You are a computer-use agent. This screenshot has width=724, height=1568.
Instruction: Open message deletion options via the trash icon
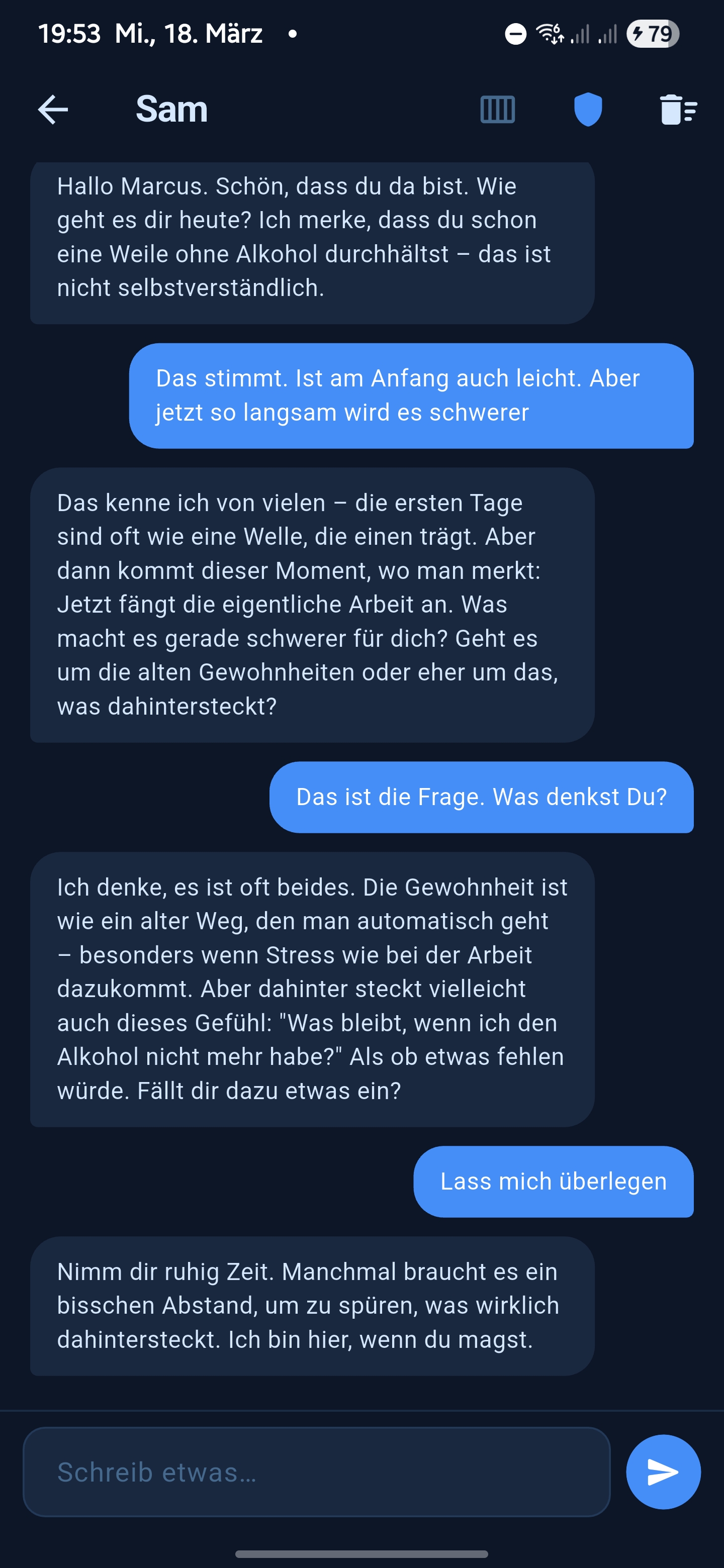pos(677,110)
